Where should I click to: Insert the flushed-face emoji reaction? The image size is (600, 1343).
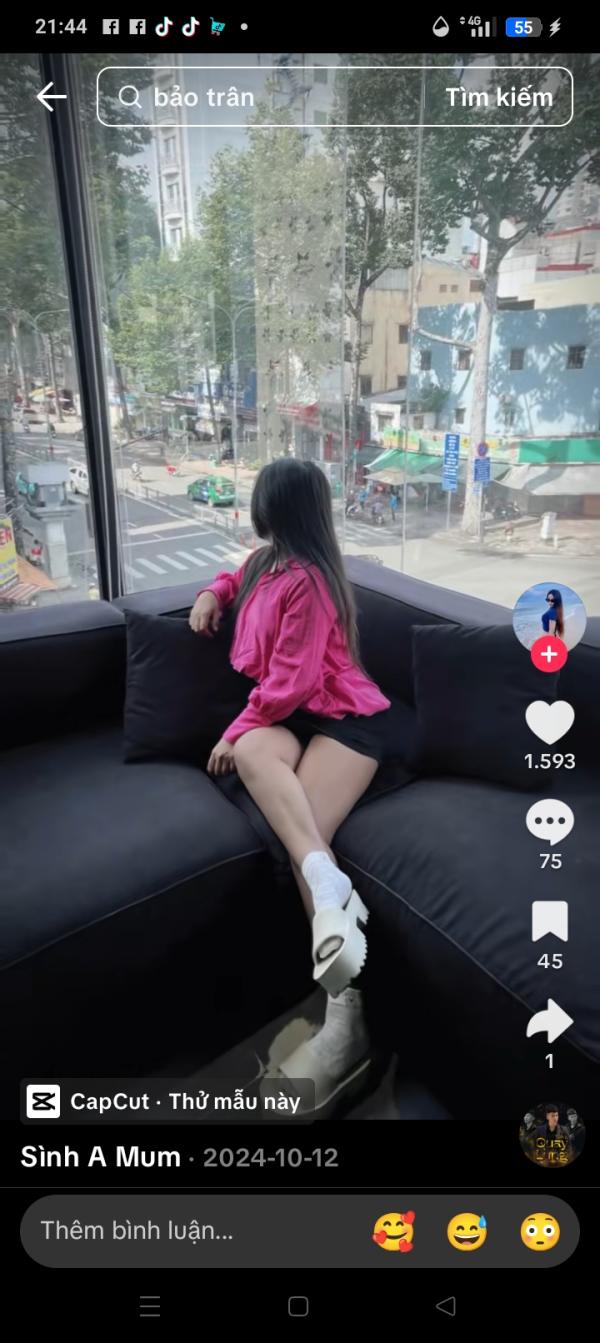(x=540, y=1231)
